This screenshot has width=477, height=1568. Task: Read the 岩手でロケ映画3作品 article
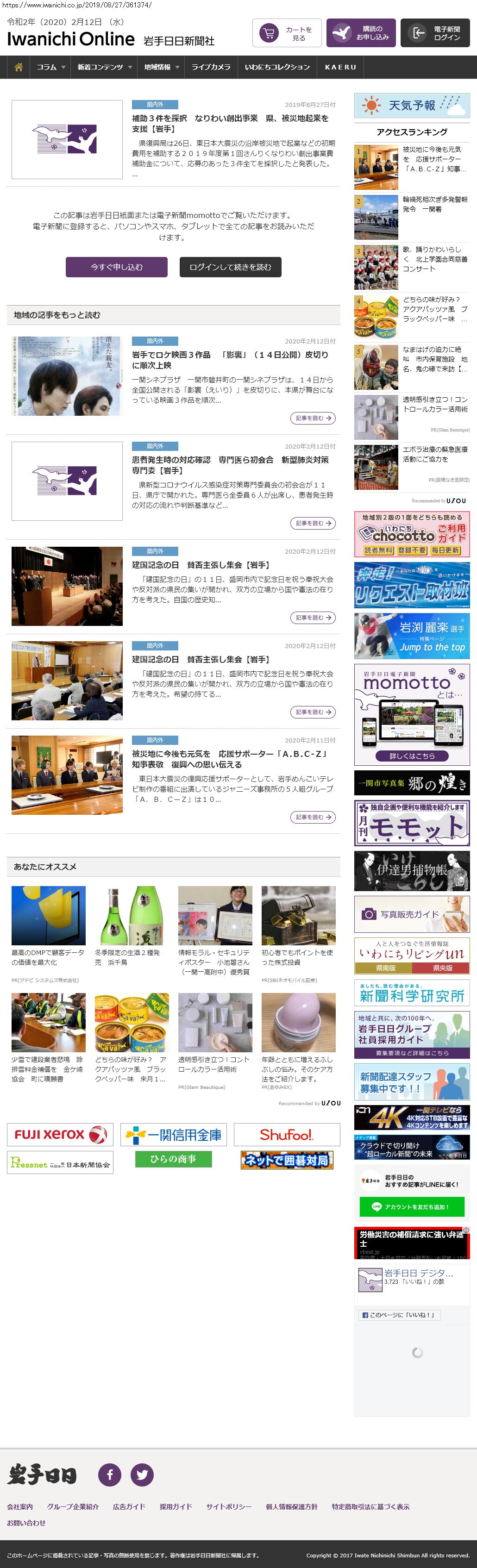tap(230, 360)
